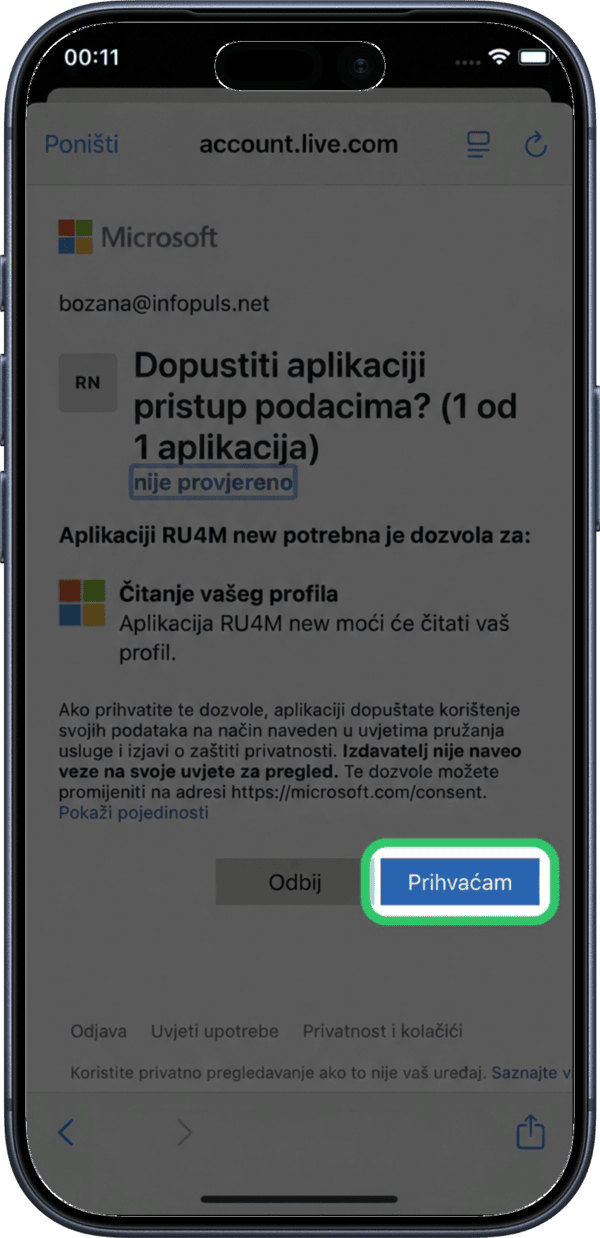The width and height of the screenshot is (600, 1238).
Task: Open the reader view icon
Action: click(x=479, y=145)
